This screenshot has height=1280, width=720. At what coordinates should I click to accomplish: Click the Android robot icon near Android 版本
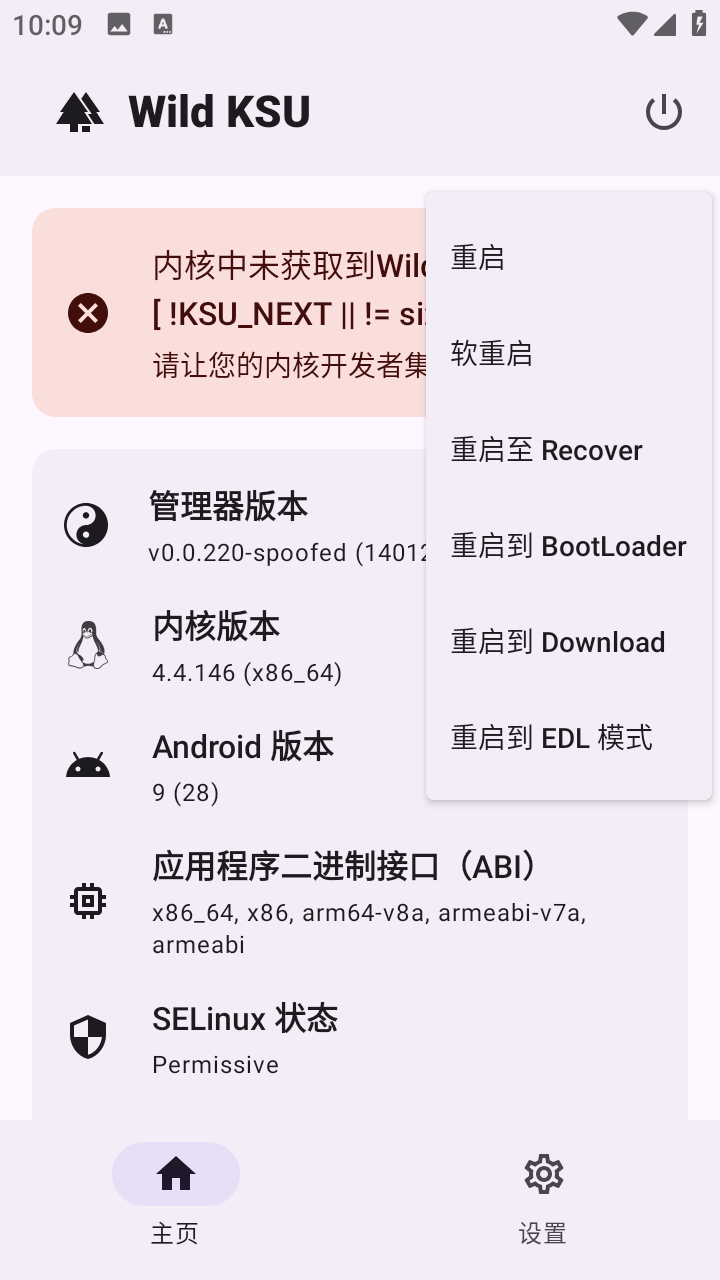coord(87,762)
